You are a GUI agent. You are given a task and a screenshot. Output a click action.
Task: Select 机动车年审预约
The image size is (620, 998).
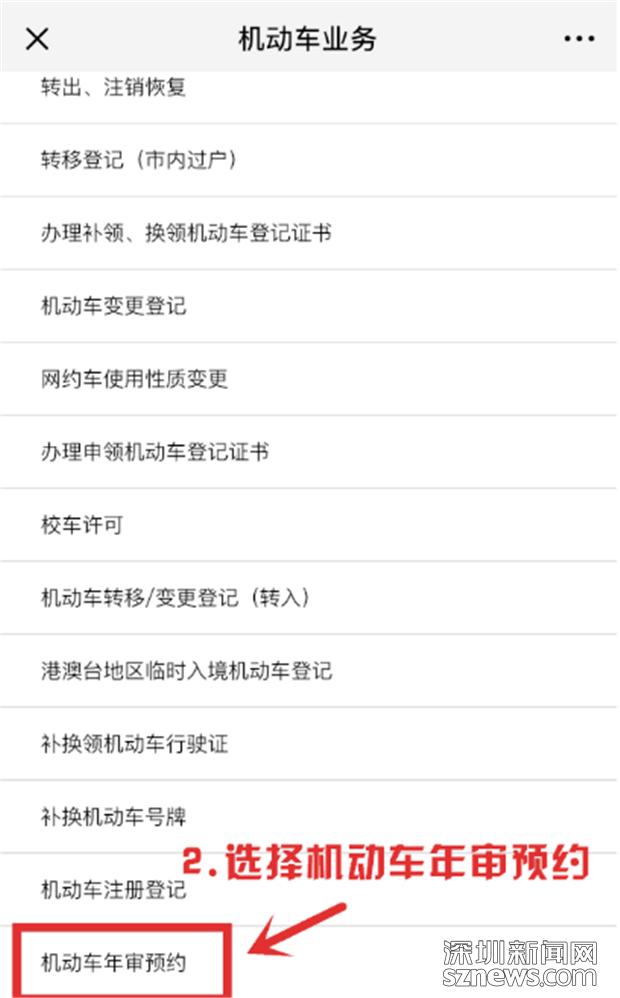[114, 962]
